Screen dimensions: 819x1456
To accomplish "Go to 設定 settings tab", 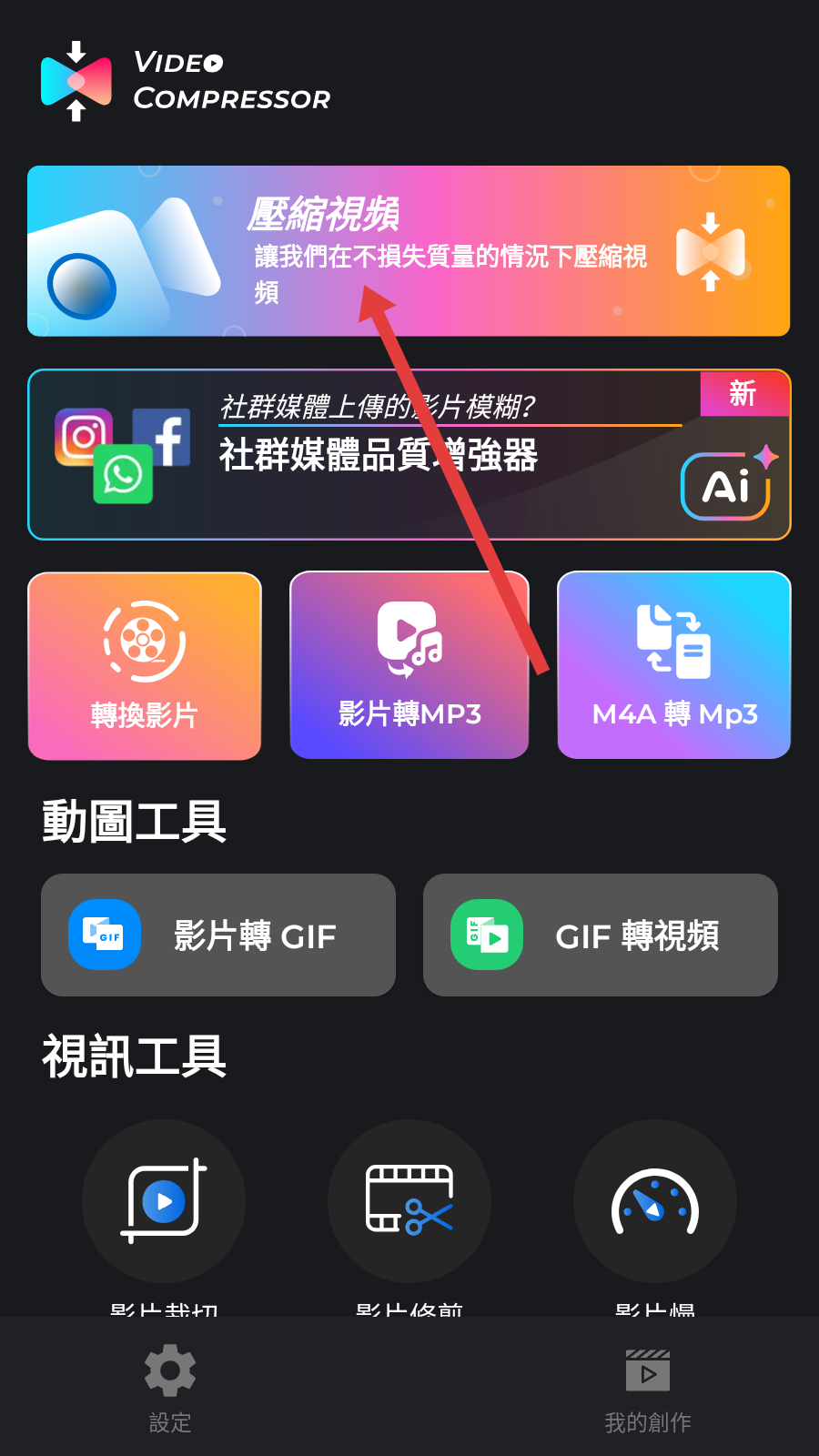I will tap(170, 1387).
